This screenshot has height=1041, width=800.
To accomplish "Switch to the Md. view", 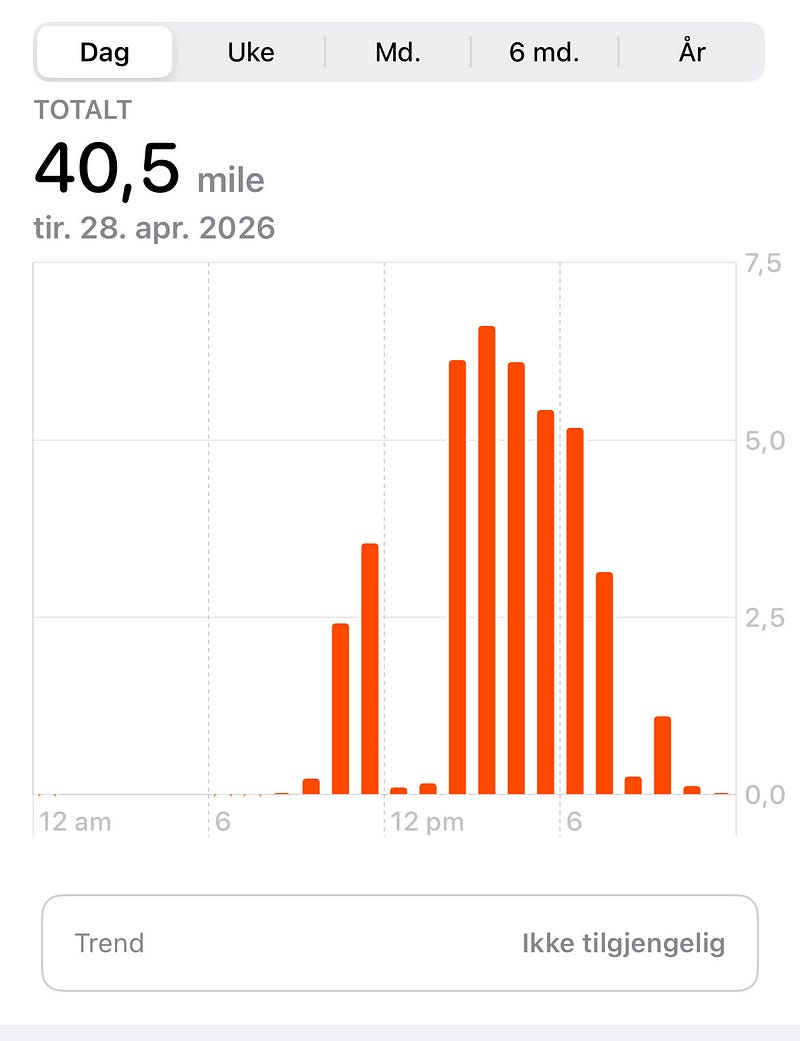I will tap(398, 52).
